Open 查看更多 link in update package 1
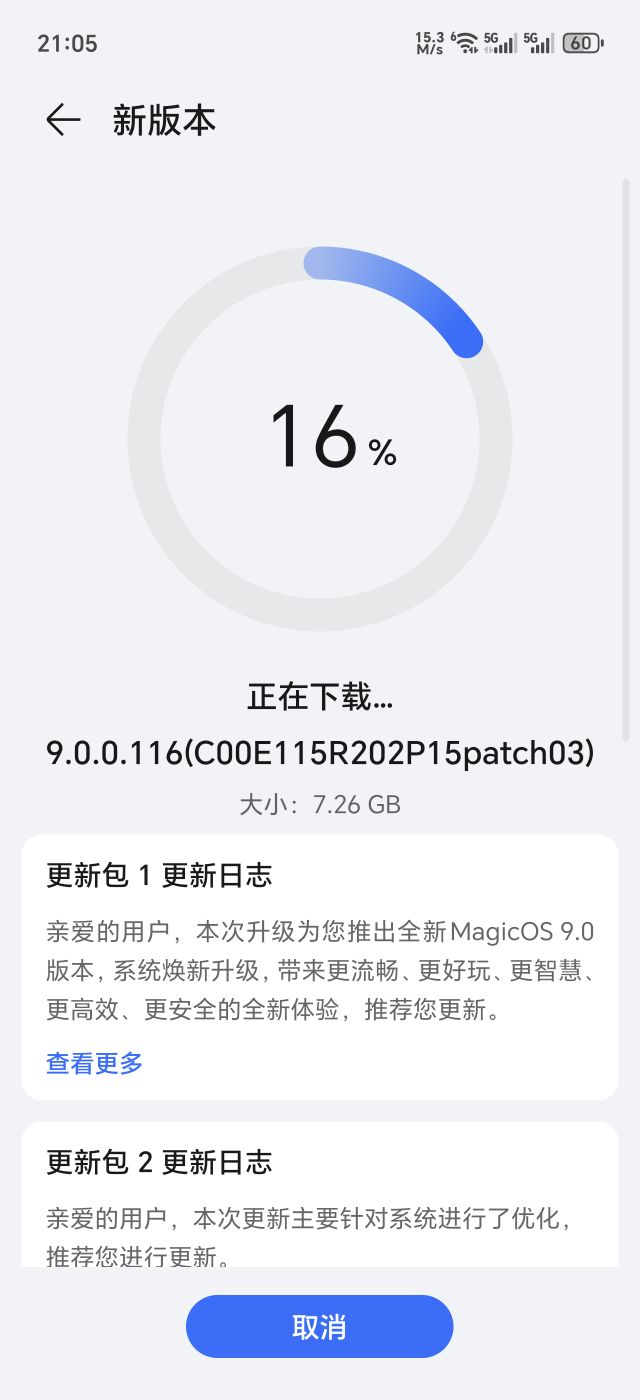Screen dimensions: 640x1400 (95, 1063)
